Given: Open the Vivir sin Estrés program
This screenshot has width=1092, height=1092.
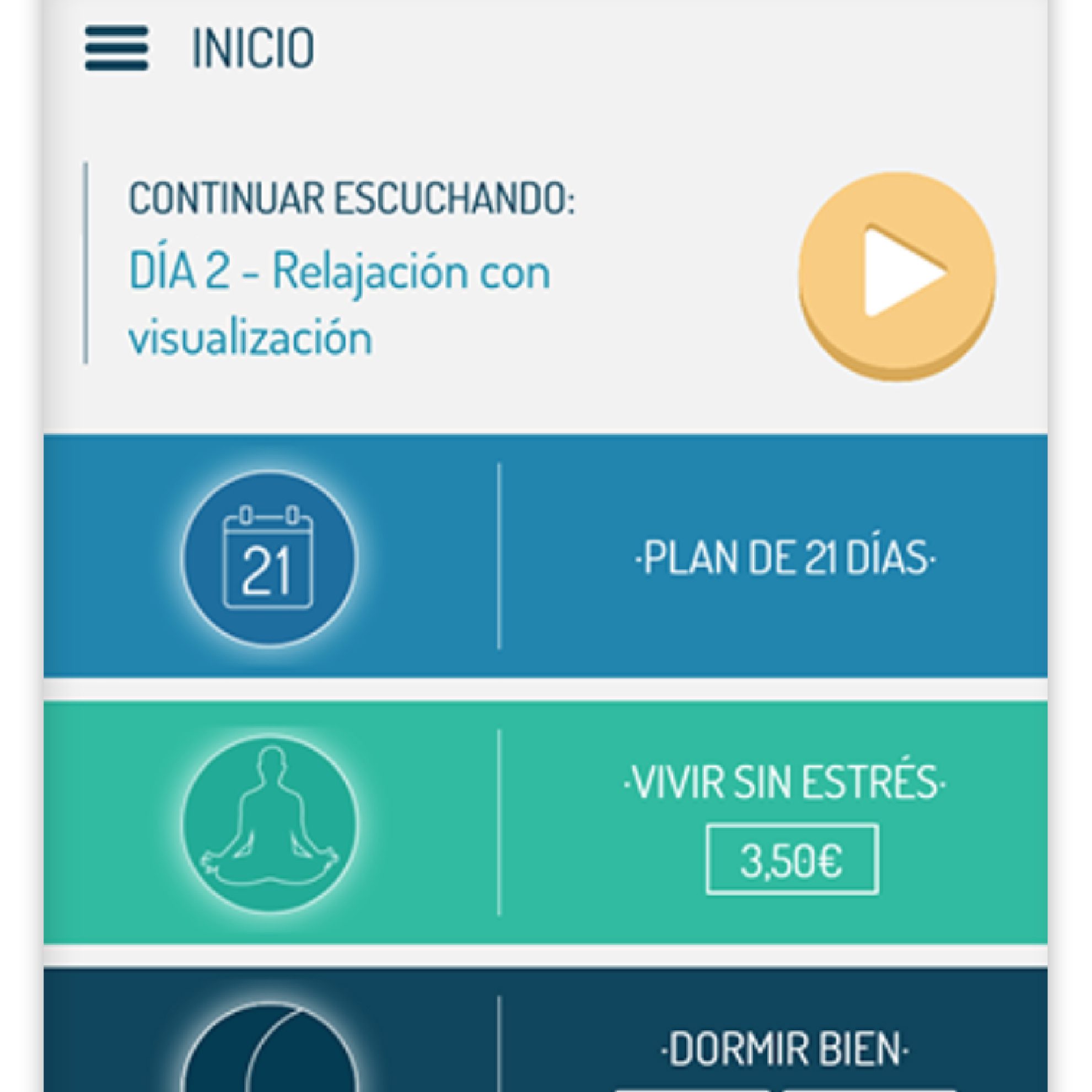Looking at the screenshot, I should (x=784, y=783).
